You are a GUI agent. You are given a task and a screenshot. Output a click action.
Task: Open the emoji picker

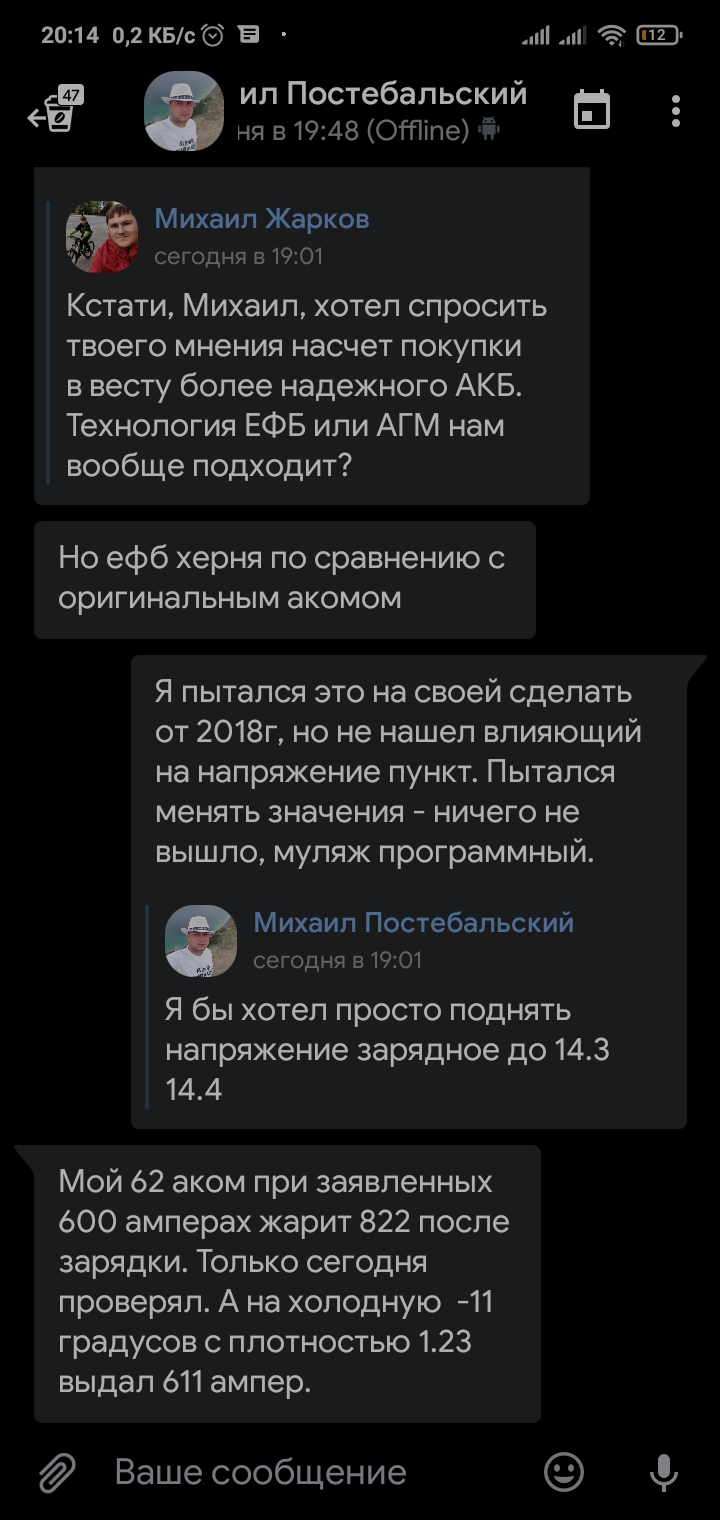(564, 1471)
